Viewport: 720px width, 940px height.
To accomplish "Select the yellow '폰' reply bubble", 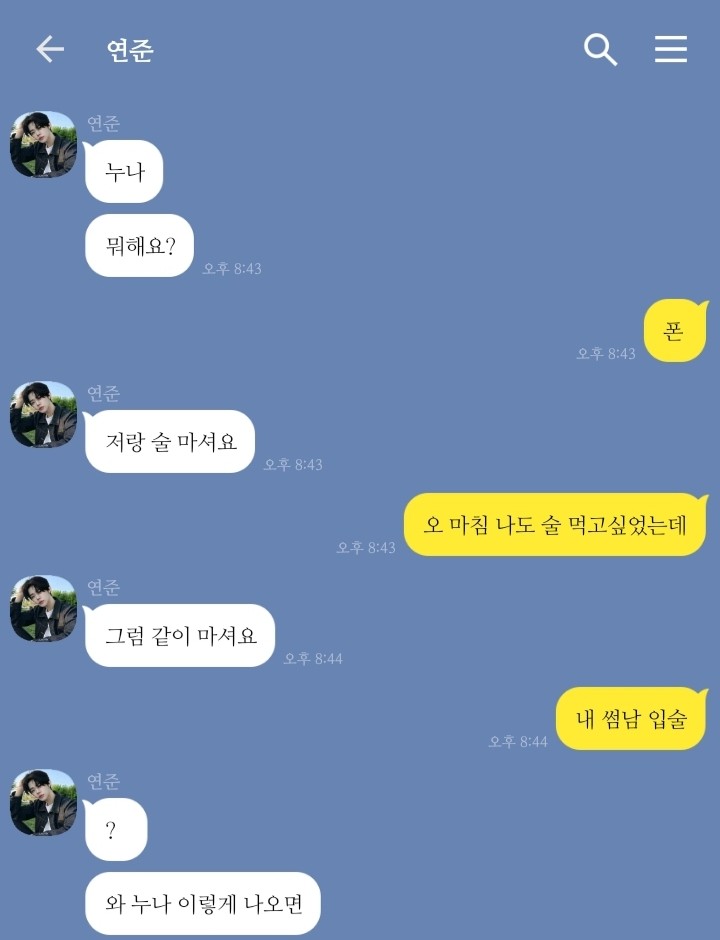I will pos(676,330).
